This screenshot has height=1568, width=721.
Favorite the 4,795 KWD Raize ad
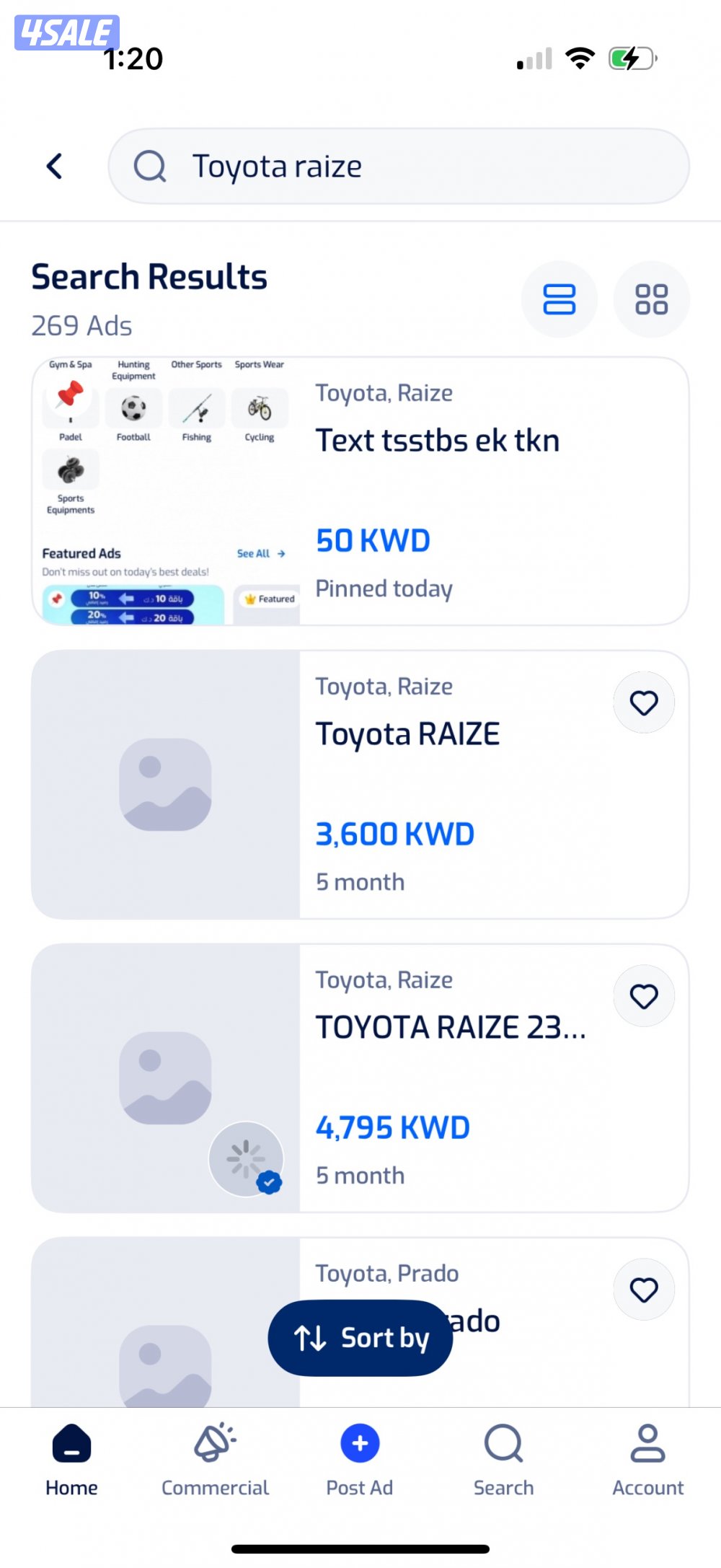(644, 996)
